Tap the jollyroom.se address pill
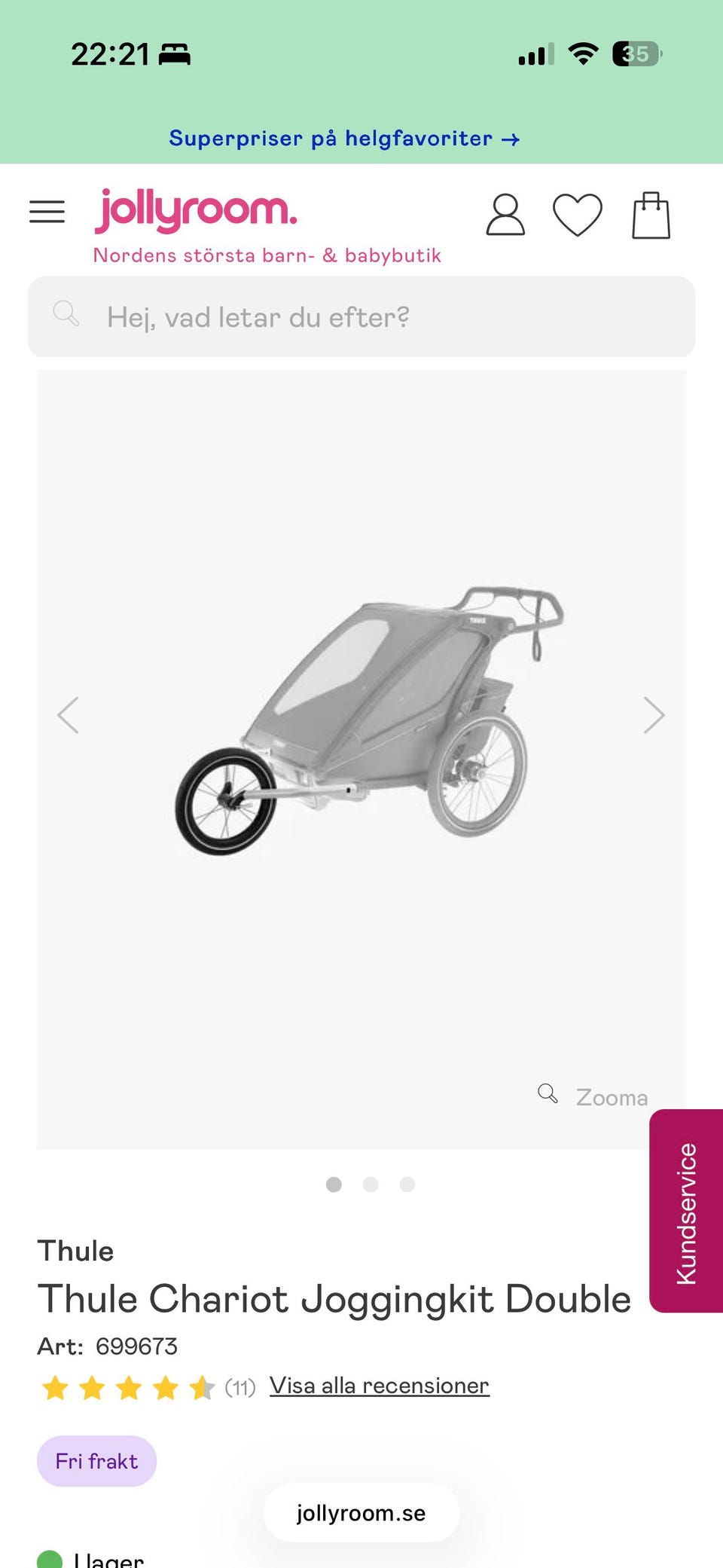Image resolution: width=723 pixels, height=1568 pixels. click(361, 1513)
